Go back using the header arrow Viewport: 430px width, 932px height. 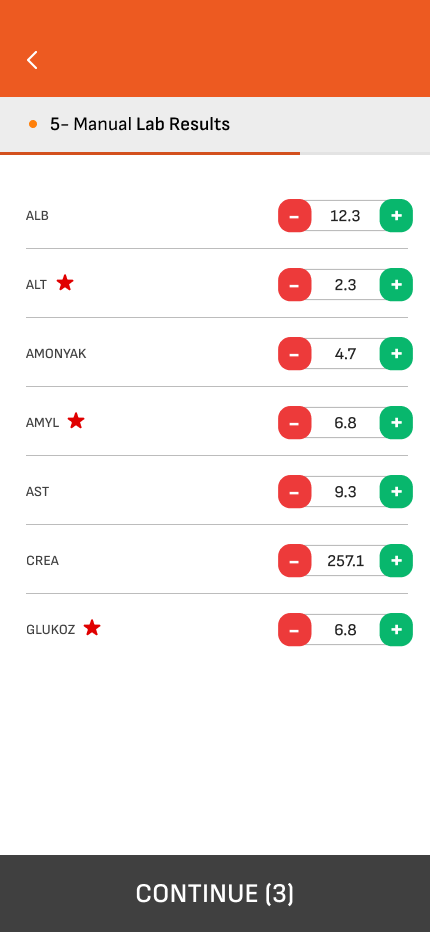point(32,60)
